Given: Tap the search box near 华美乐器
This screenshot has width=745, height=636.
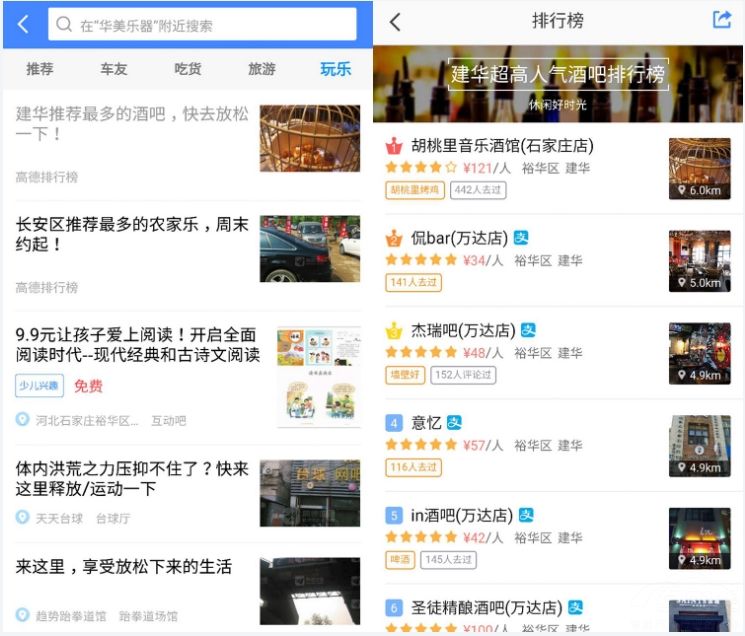Looking at the screenshot, I should tap(202, 25).
